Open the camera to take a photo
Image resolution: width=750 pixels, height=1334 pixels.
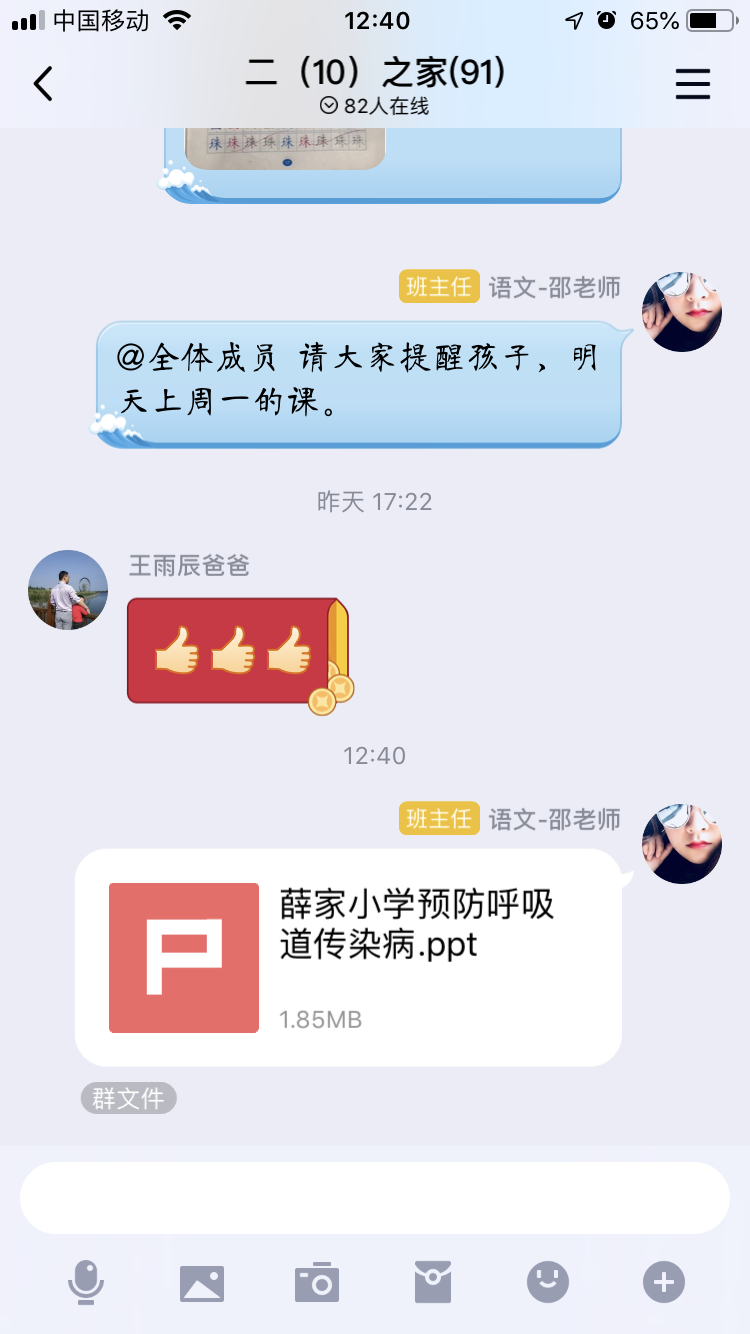tap(317, 1282)
